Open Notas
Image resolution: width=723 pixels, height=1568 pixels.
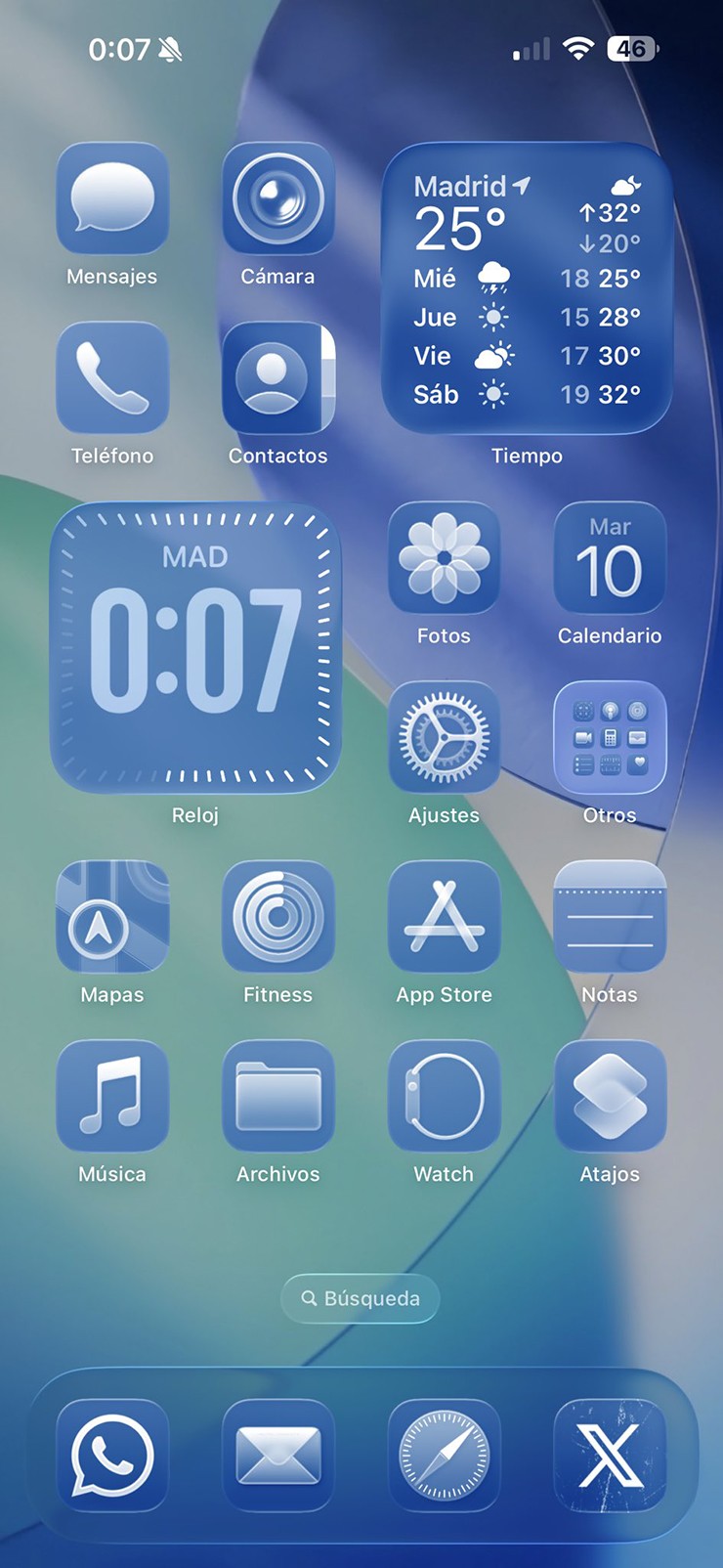pos(610,917)
